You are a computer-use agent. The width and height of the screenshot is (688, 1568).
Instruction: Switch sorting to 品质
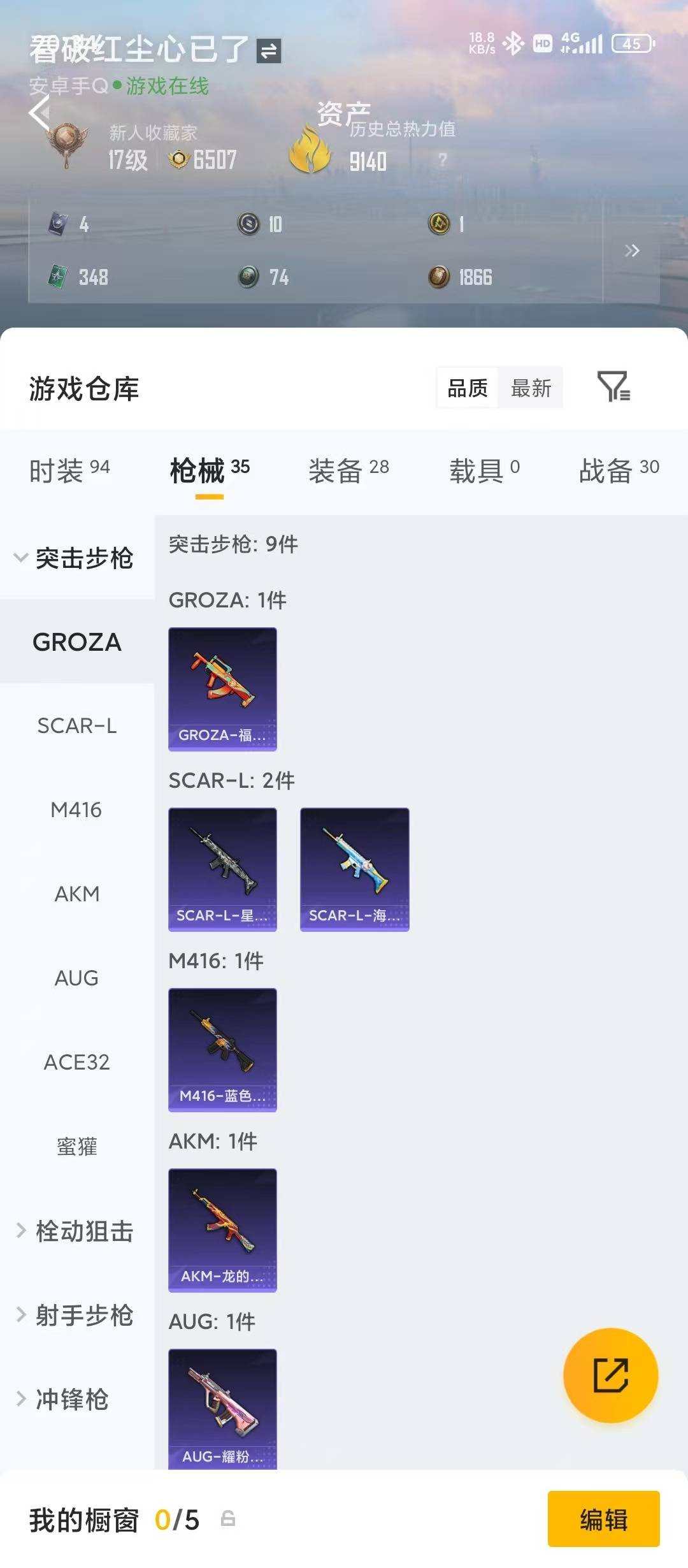click(467, 388)
